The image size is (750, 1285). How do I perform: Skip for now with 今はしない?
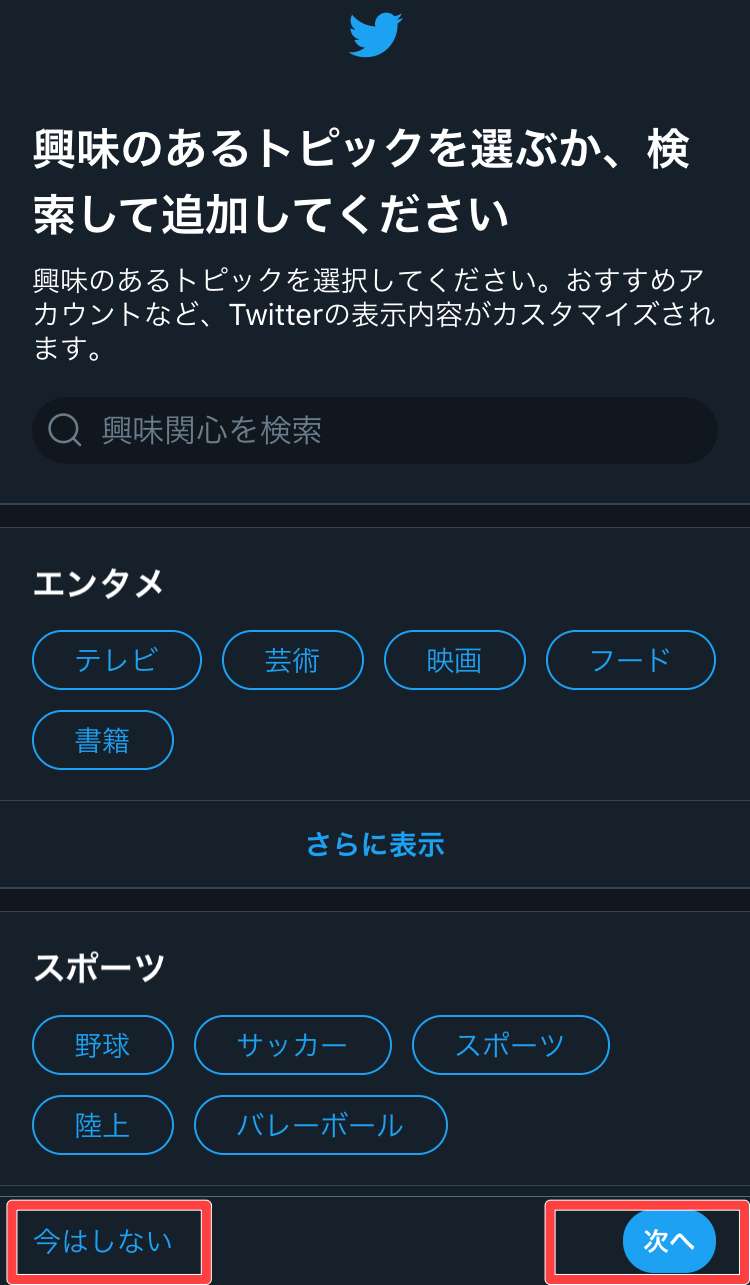pos(103,1241)
